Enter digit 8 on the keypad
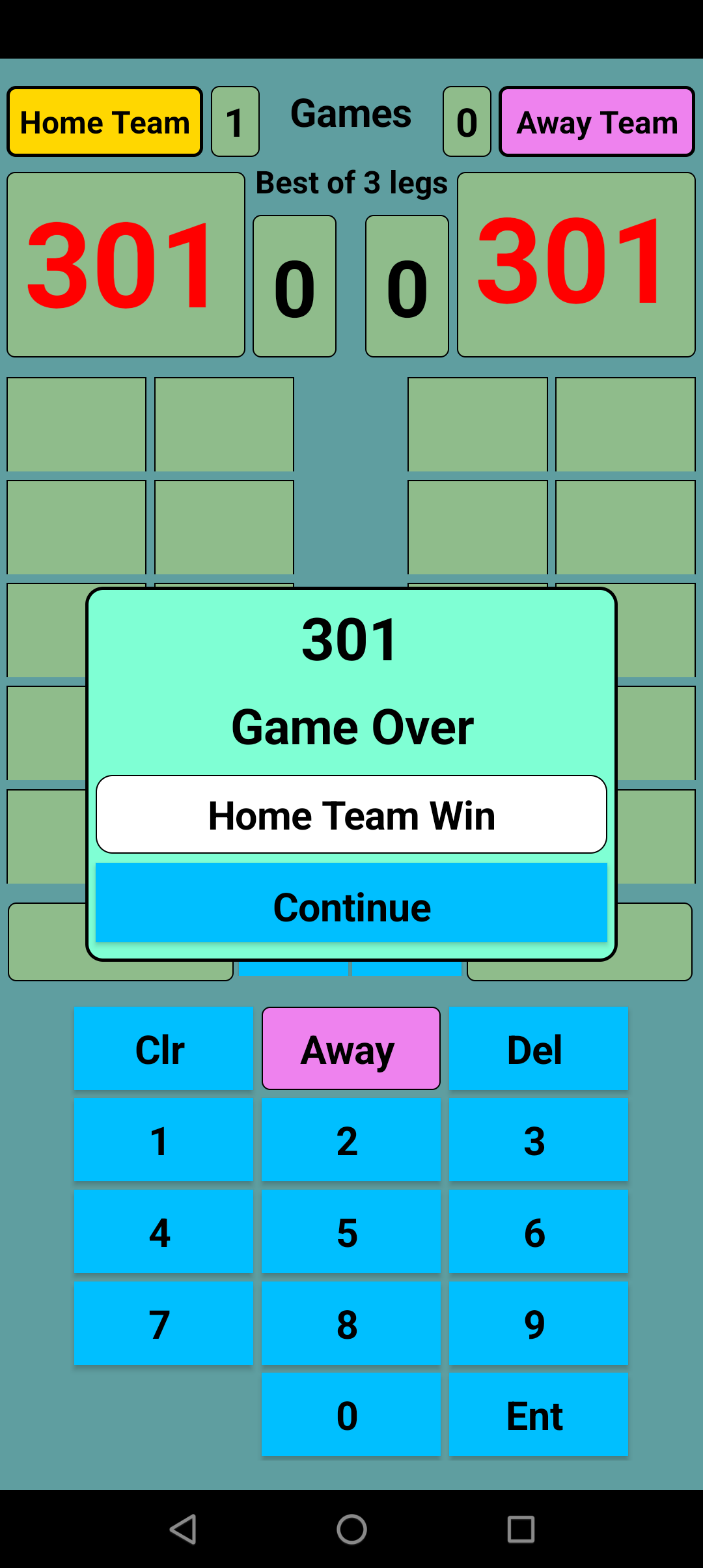Viewport: 703px width, 1568px height. click(x=351, y=1323)
